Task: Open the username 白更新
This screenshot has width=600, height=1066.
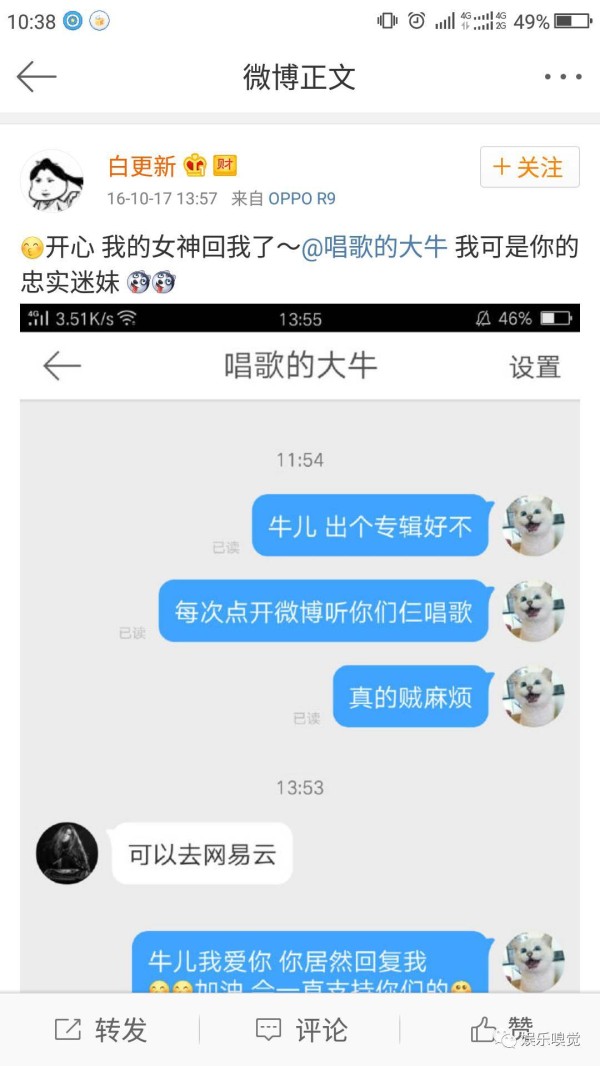Action: (143, 166)
